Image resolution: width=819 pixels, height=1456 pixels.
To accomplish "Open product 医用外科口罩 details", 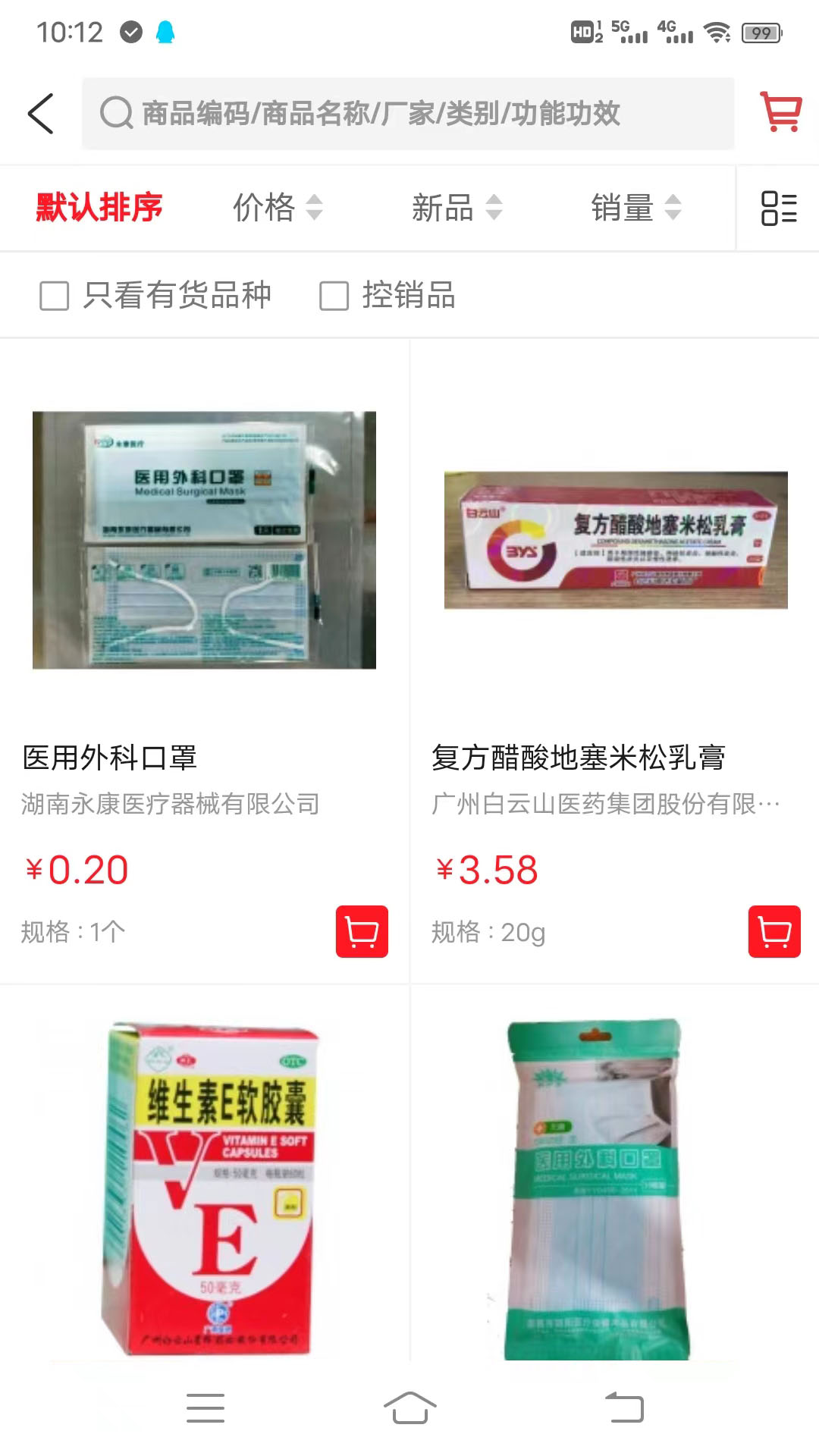I will click(205, 540).
